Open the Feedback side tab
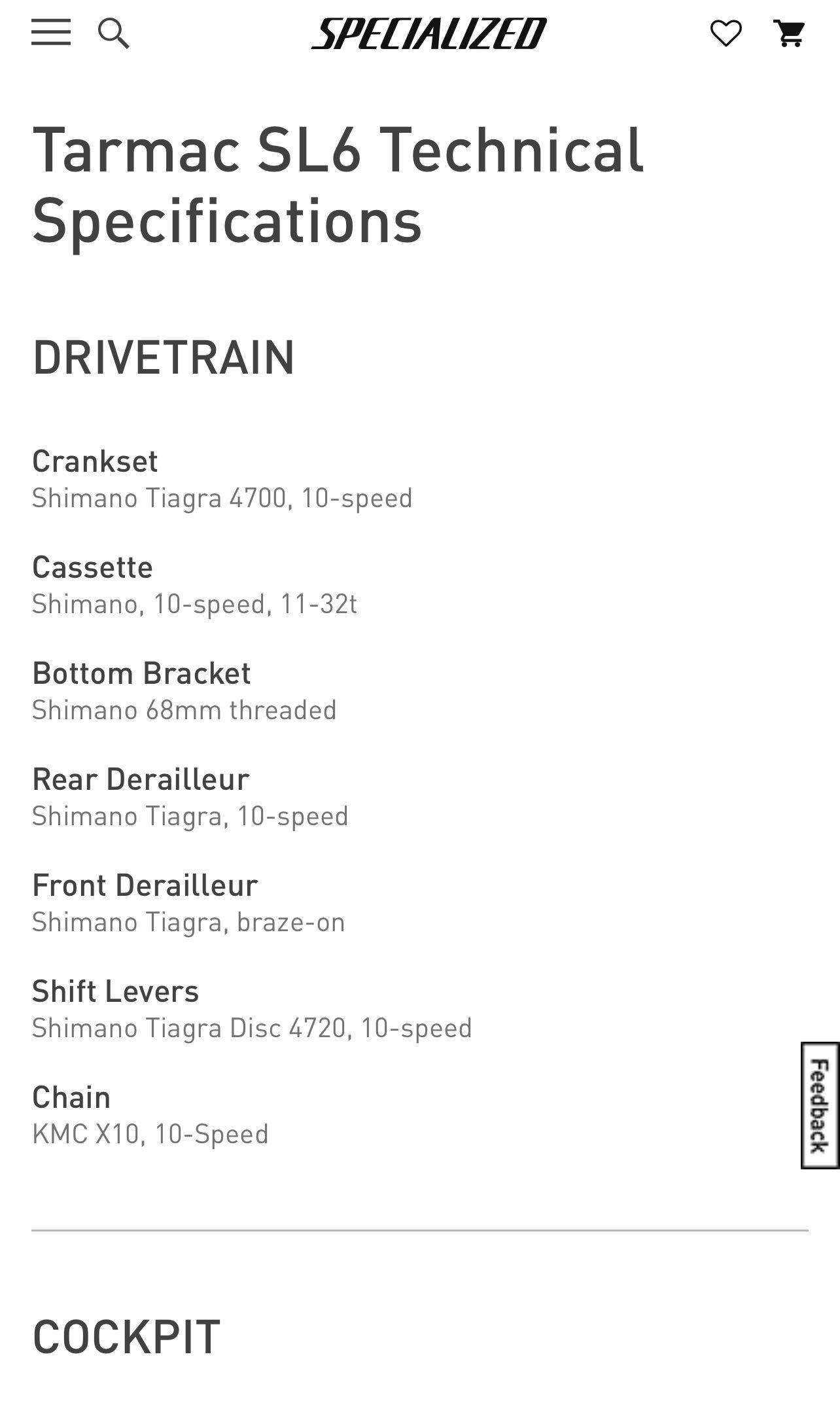Screen dimensions: 840x1401 coord(820,1105)
